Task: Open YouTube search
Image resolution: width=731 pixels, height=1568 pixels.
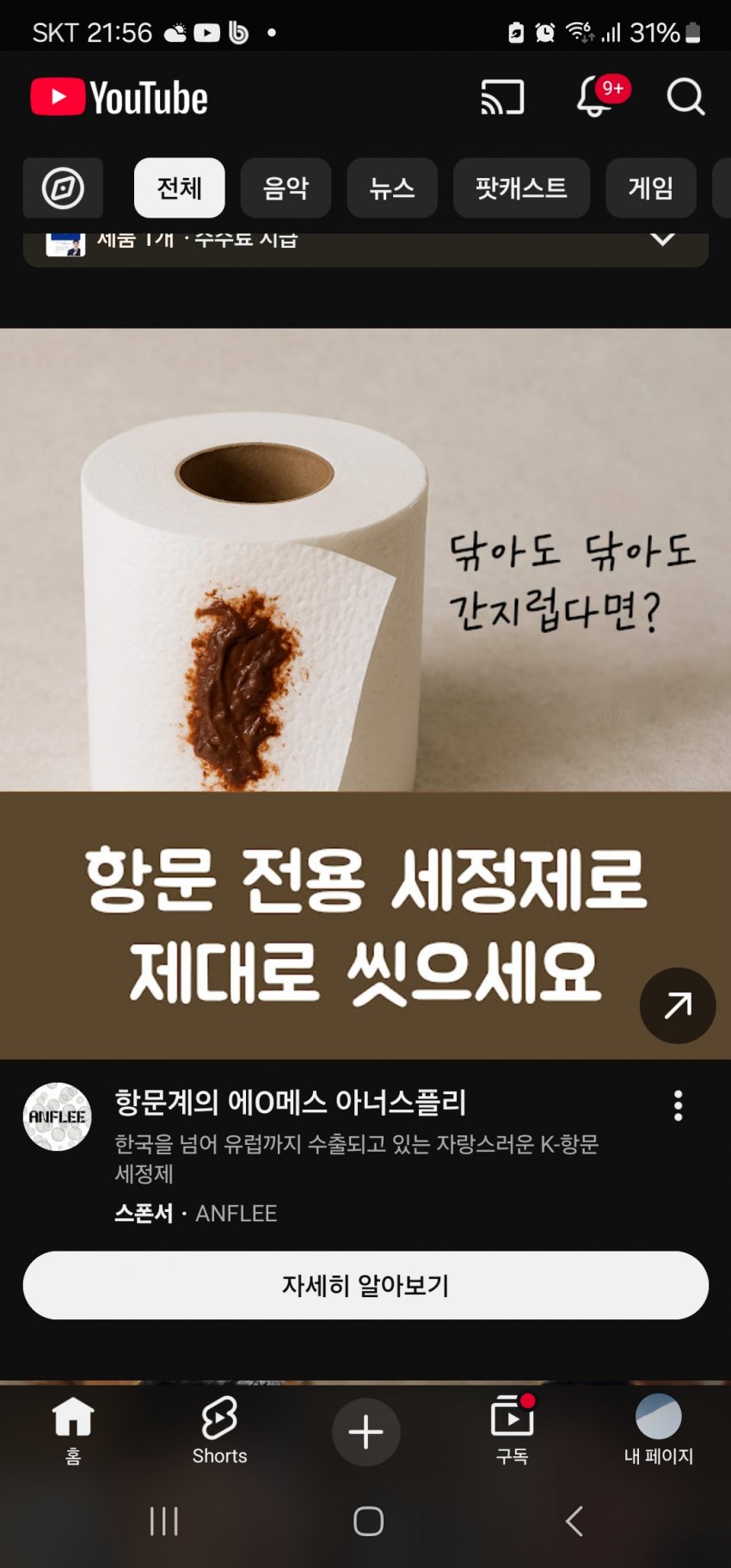Action: pos(685,97)
